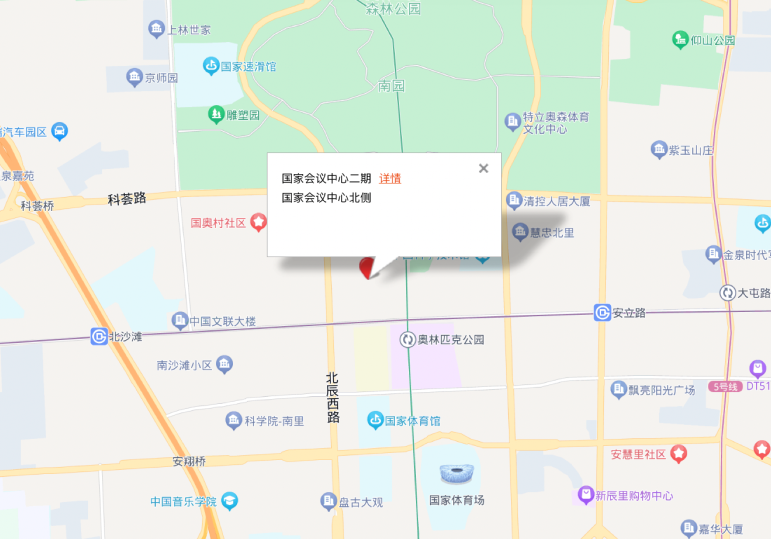The image size is (771, 539).
Task: Select the 中国文联大楼 building marker
Action: point(180,321)
